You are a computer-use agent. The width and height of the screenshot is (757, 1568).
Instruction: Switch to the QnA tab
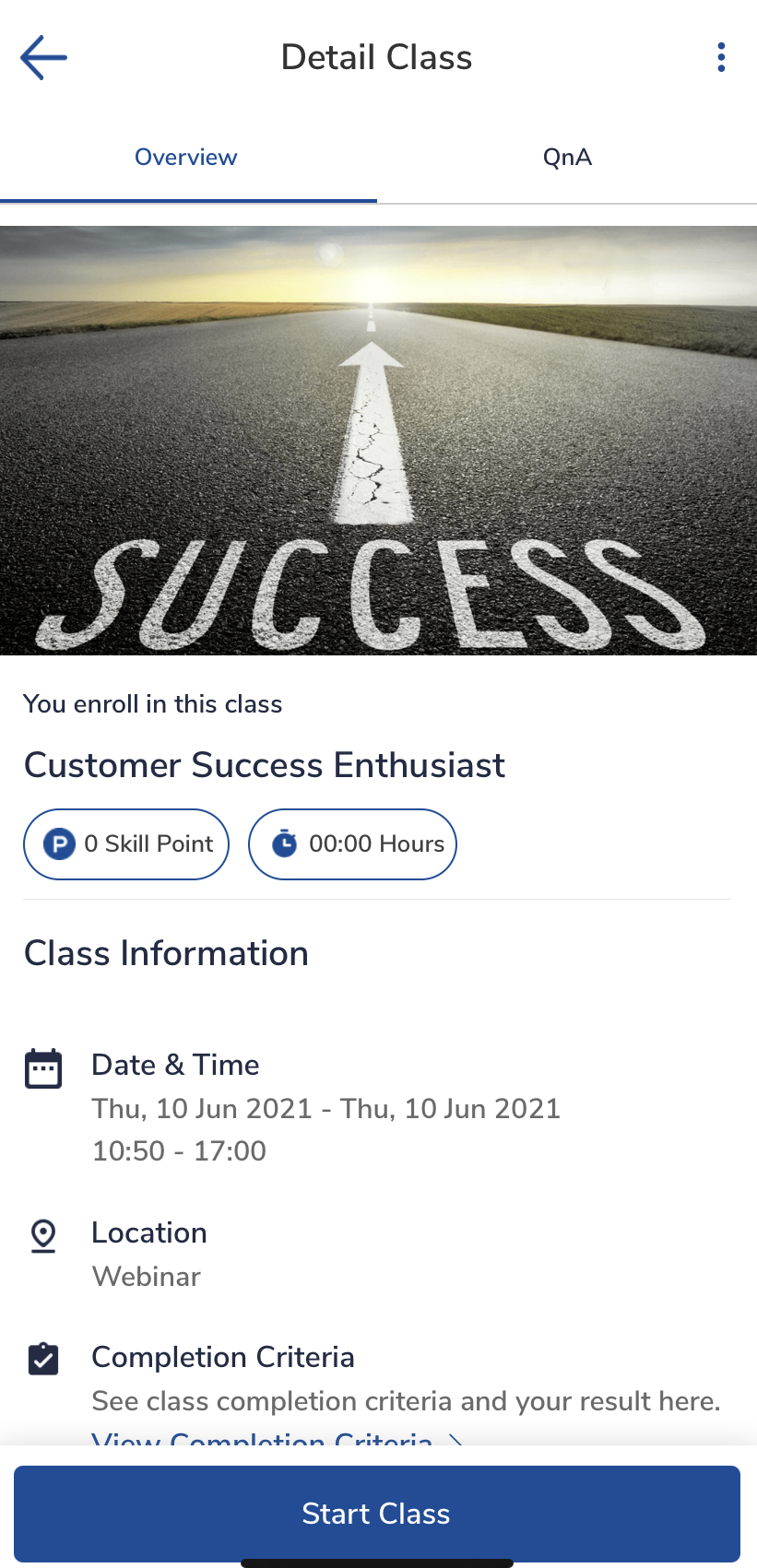pyautogui.click(x=567, y=158)
